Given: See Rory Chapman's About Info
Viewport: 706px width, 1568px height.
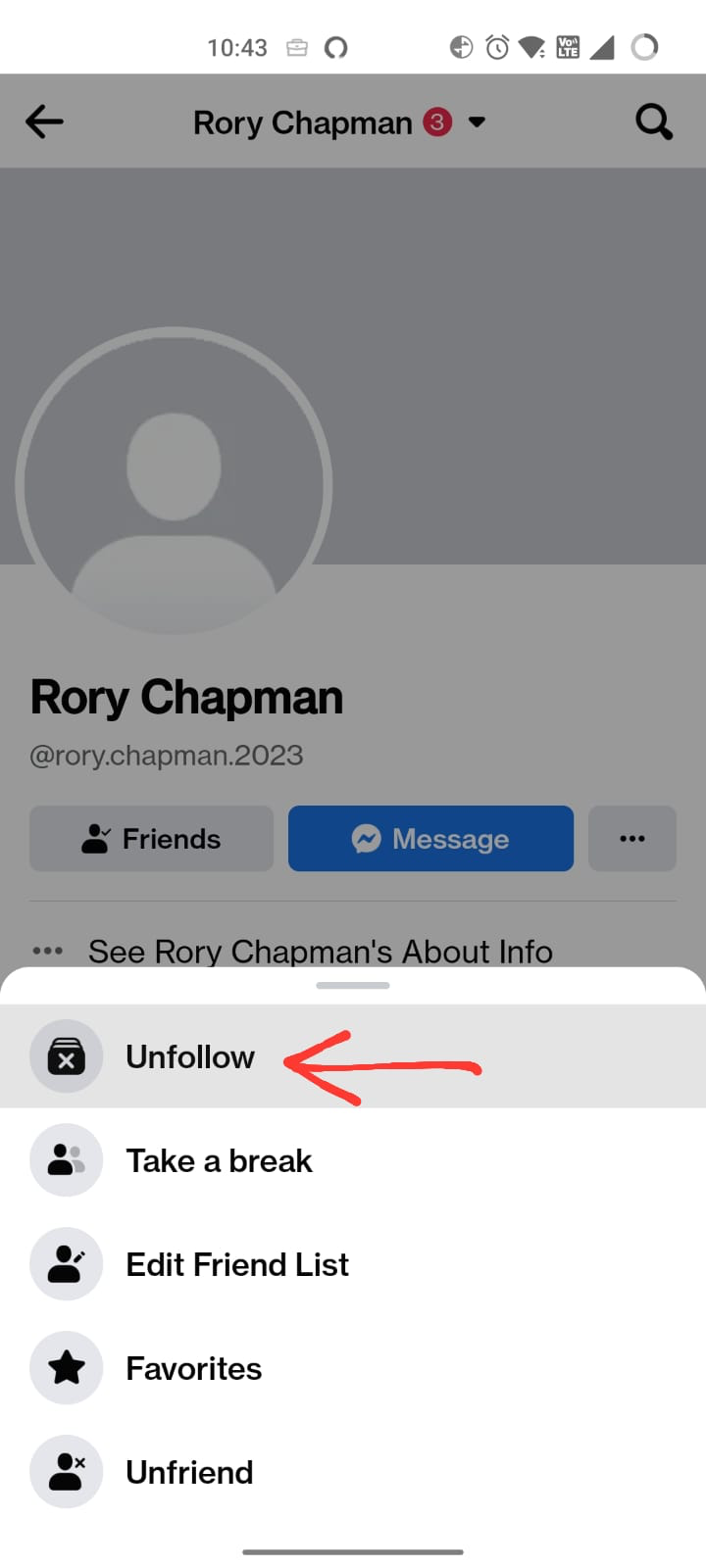Looking at the screenshot, I should click(320, 951).
